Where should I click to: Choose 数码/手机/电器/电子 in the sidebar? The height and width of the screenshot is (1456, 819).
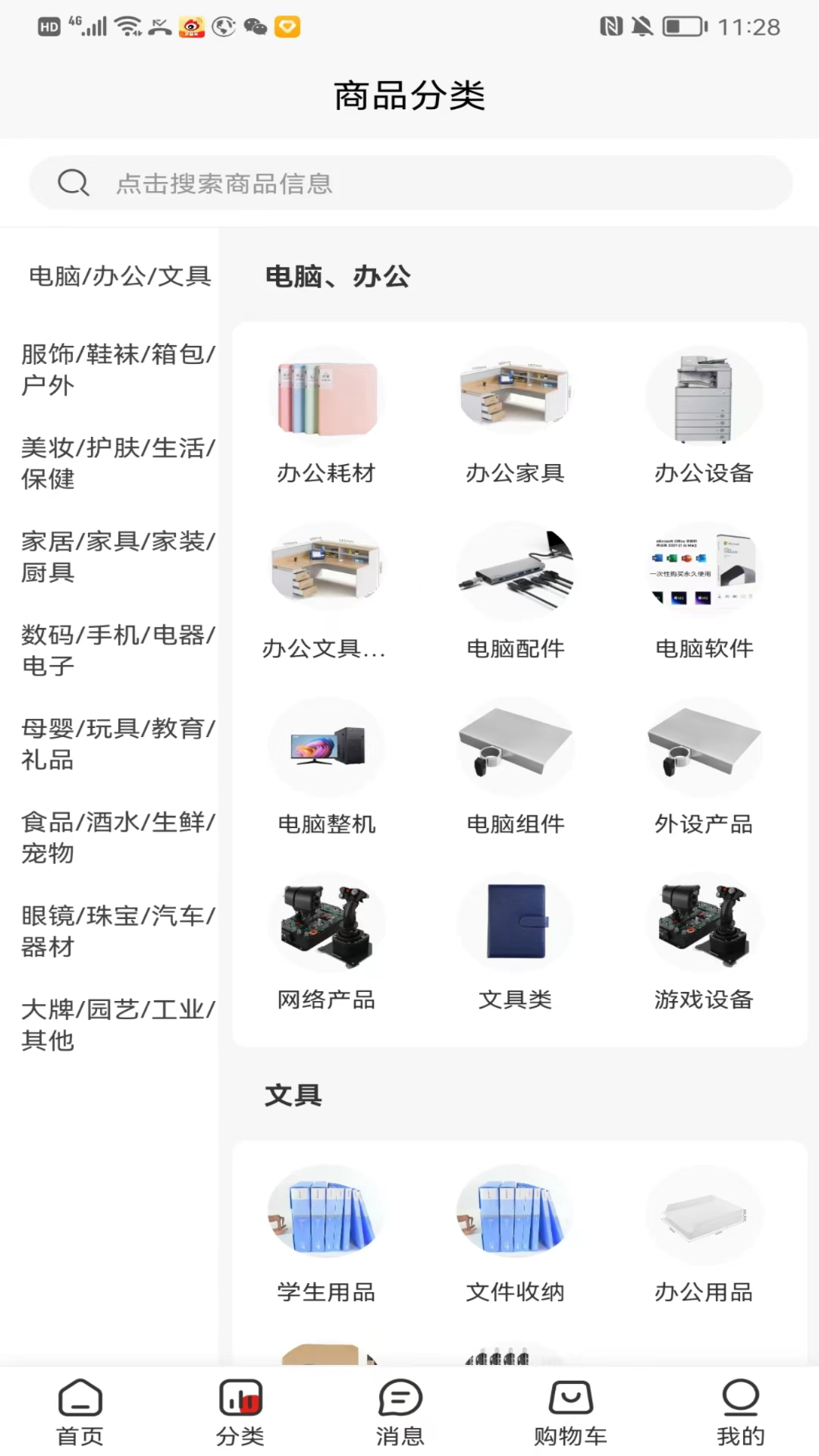coord(118,650)
